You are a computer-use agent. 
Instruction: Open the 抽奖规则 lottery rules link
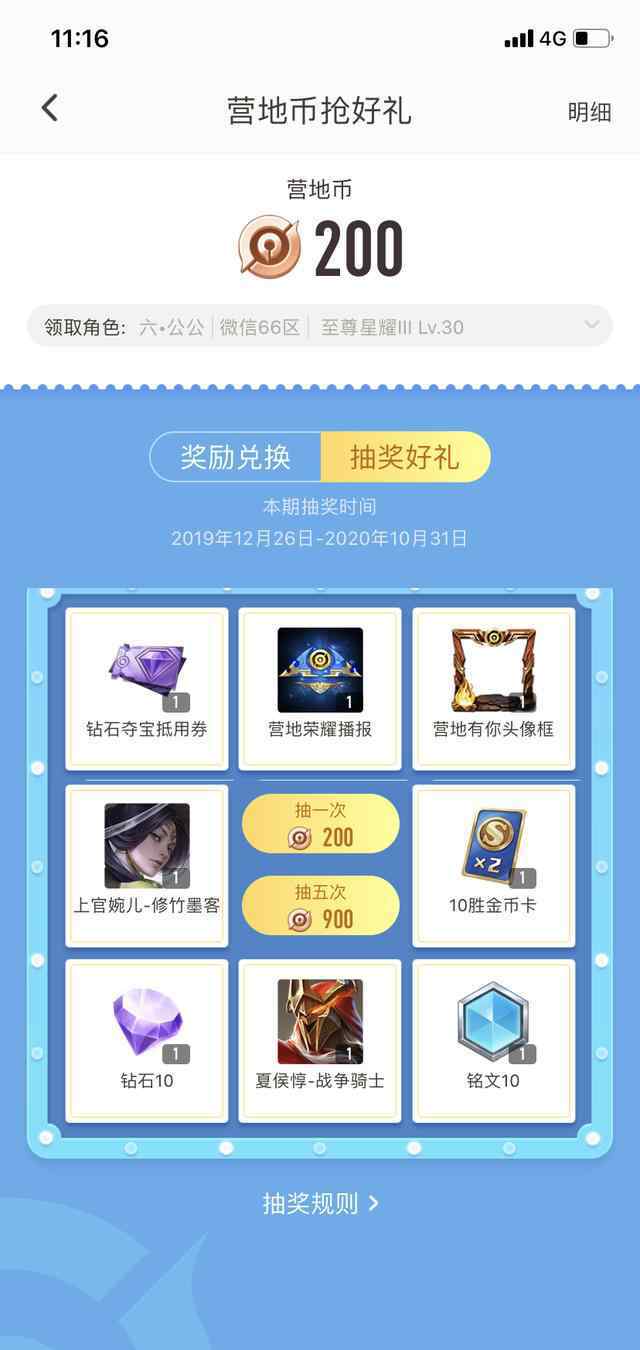point(320,1203)
